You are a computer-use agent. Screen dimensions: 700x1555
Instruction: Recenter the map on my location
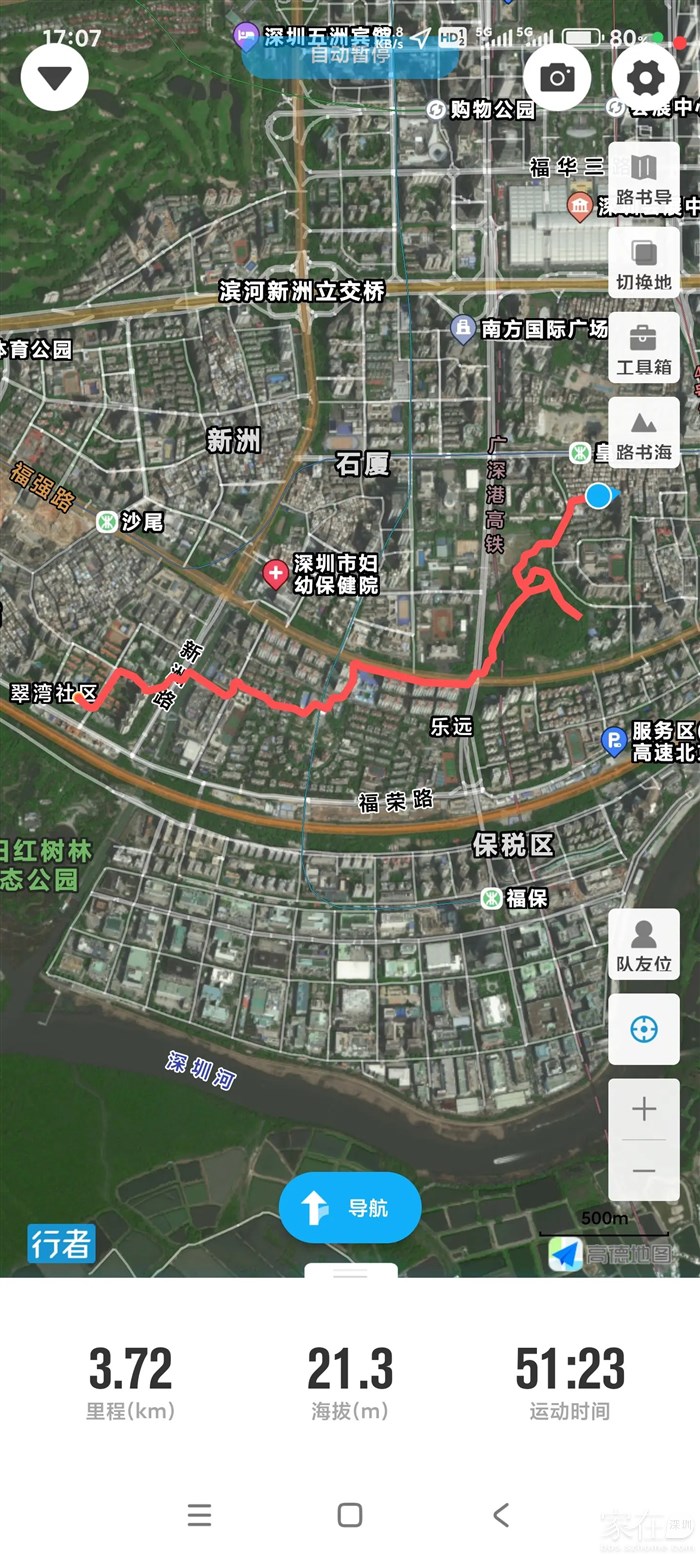[643, 1029]
